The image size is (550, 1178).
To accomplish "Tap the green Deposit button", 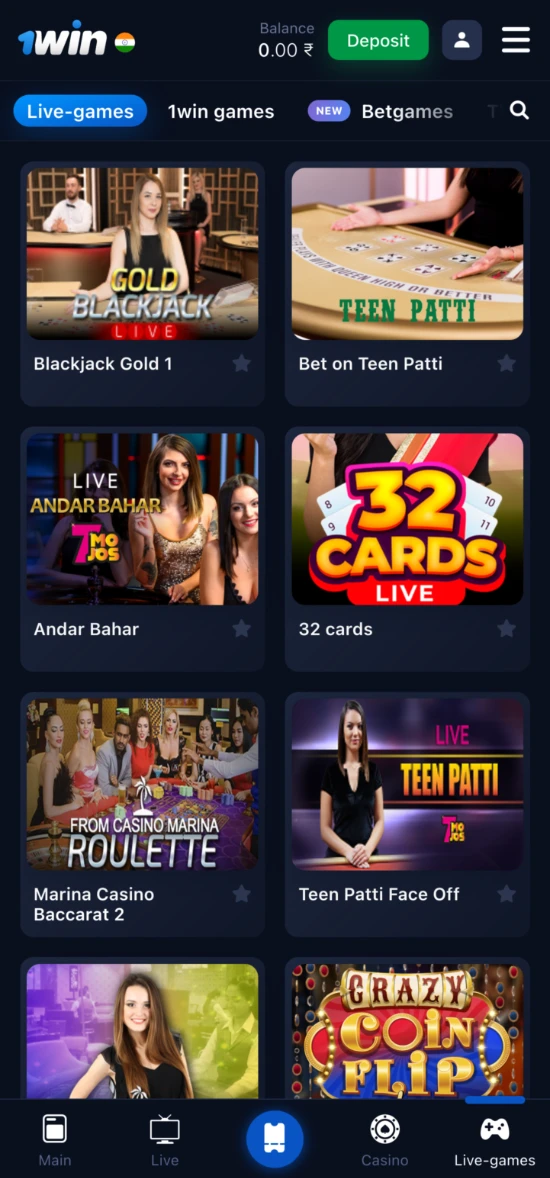I will coord(378,40).
